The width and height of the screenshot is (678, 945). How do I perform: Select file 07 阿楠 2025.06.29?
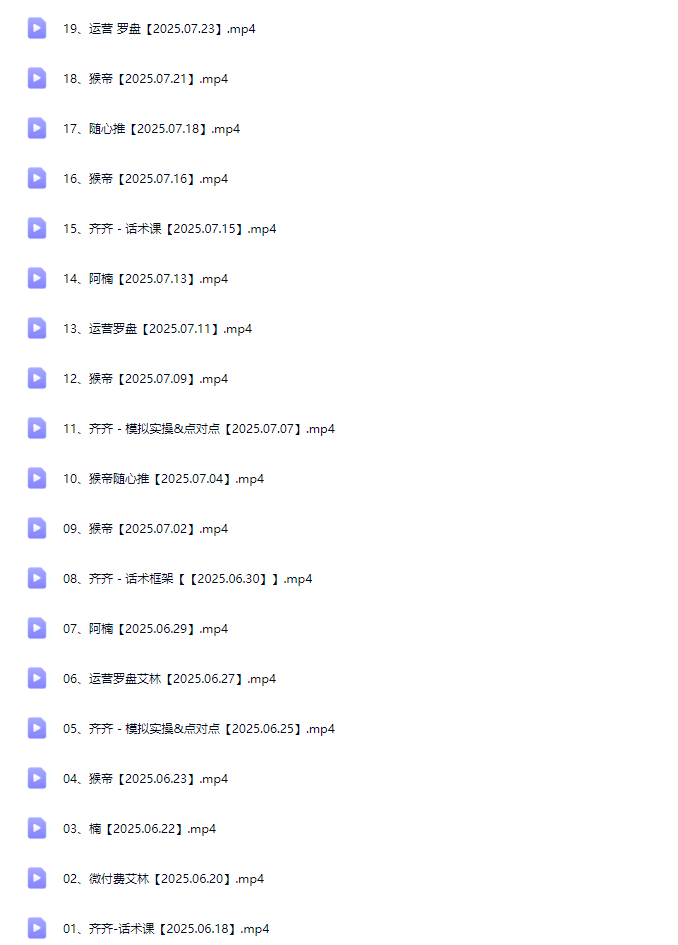(145, 629)
